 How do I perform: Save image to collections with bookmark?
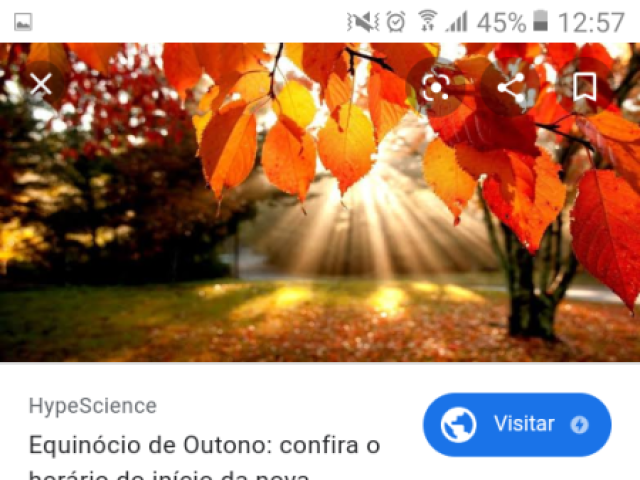(585, 87)
